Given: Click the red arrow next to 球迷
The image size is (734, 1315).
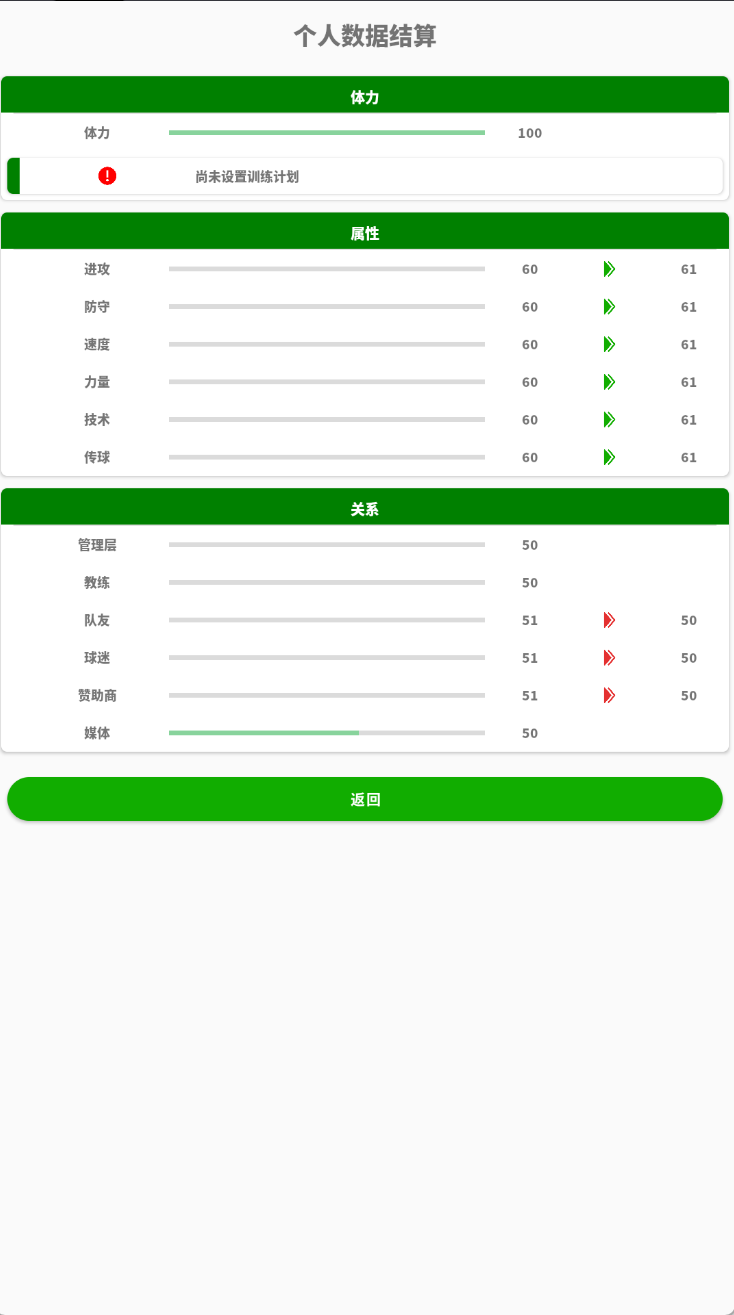Looking at the screenshot, I should [608, 658].
